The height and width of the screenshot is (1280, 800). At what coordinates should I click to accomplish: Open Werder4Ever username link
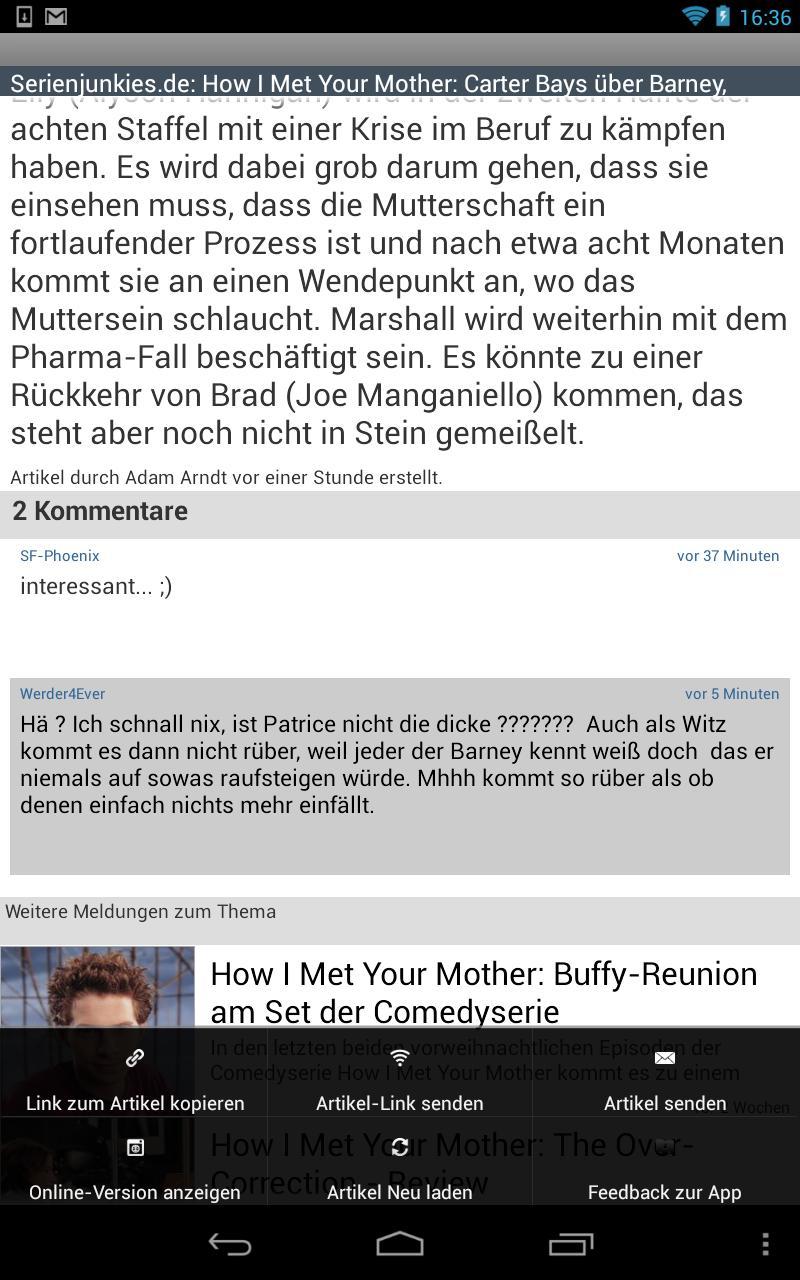point(62,694)
